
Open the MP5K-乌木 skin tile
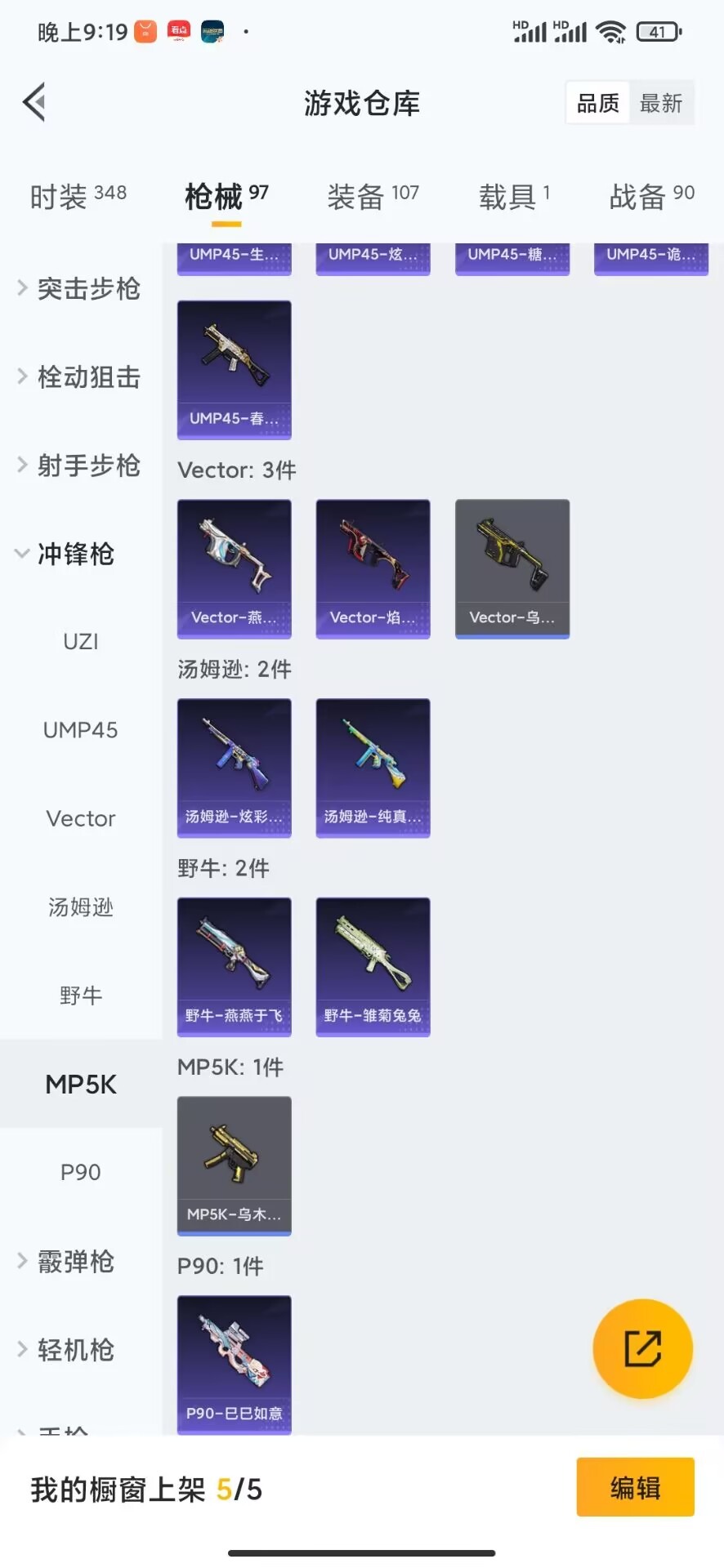pos(235,1165)
